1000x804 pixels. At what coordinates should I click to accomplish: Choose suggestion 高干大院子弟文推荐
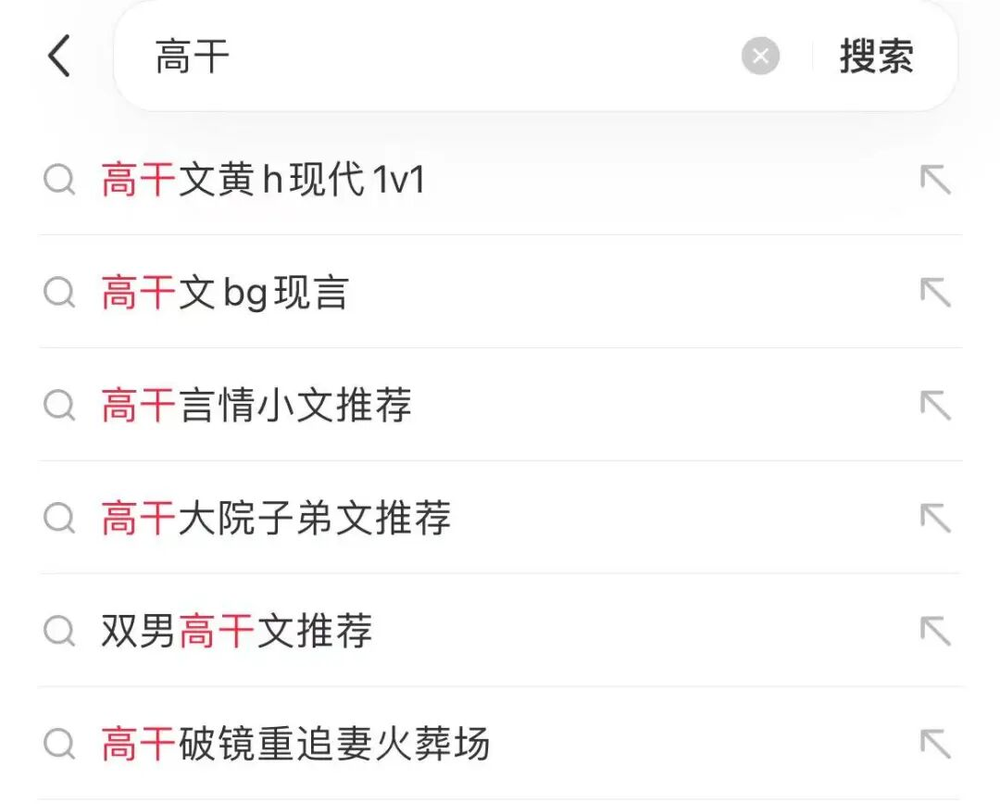(276, 518)
